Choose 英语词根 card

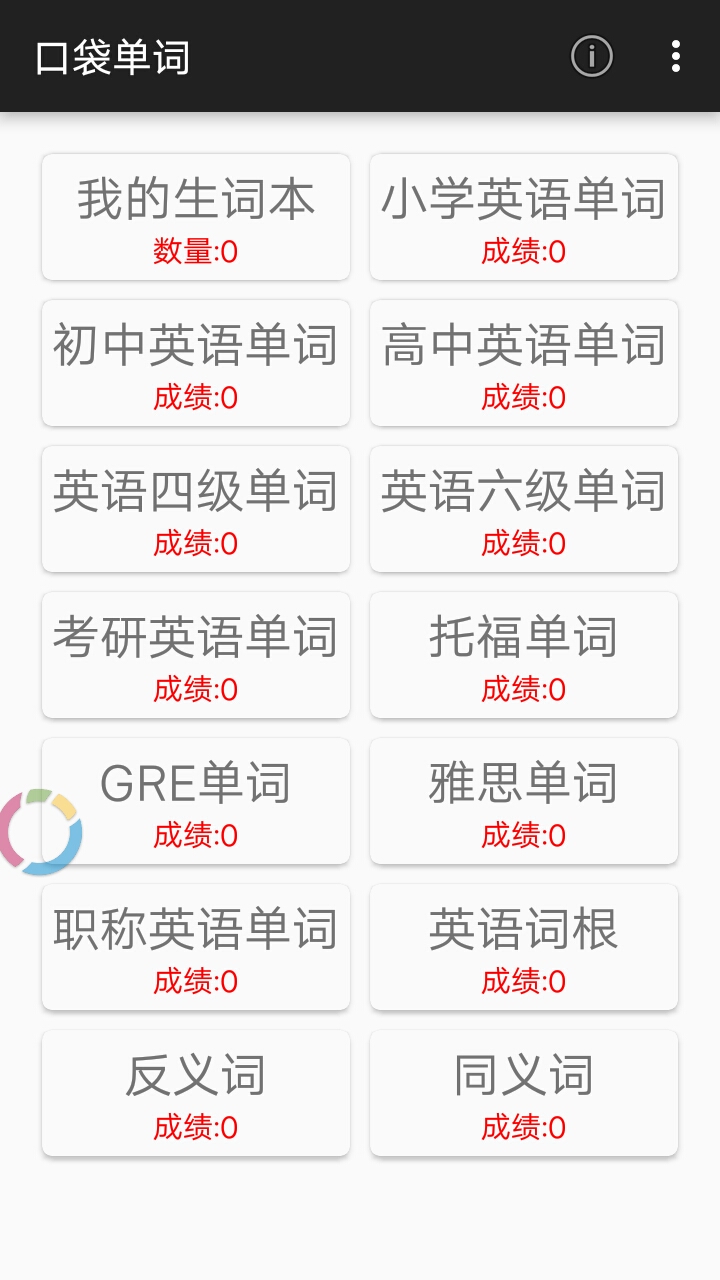[524, 947]
